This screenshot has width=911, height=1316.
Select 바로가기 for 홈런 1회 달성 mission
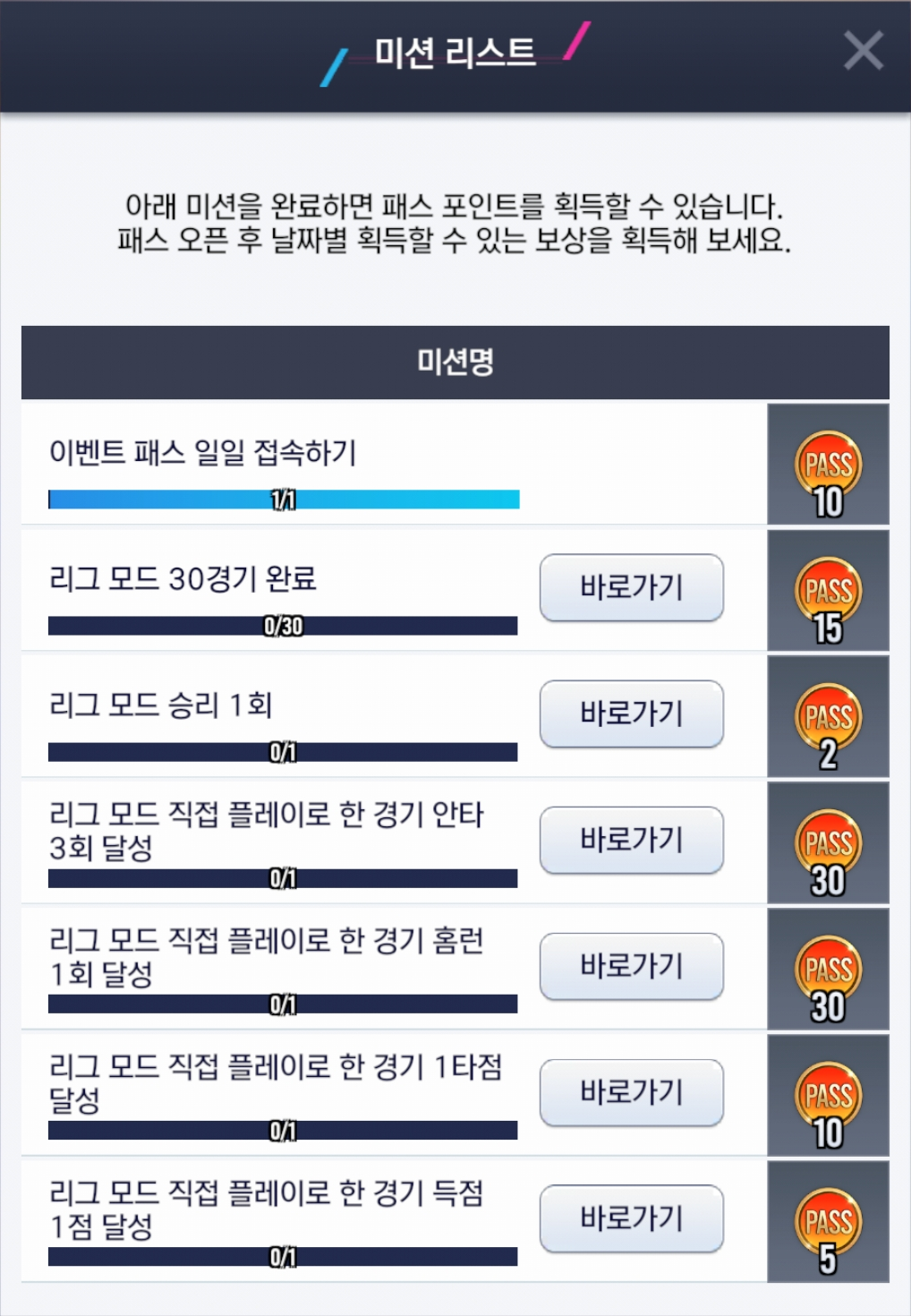pos(631,966)
